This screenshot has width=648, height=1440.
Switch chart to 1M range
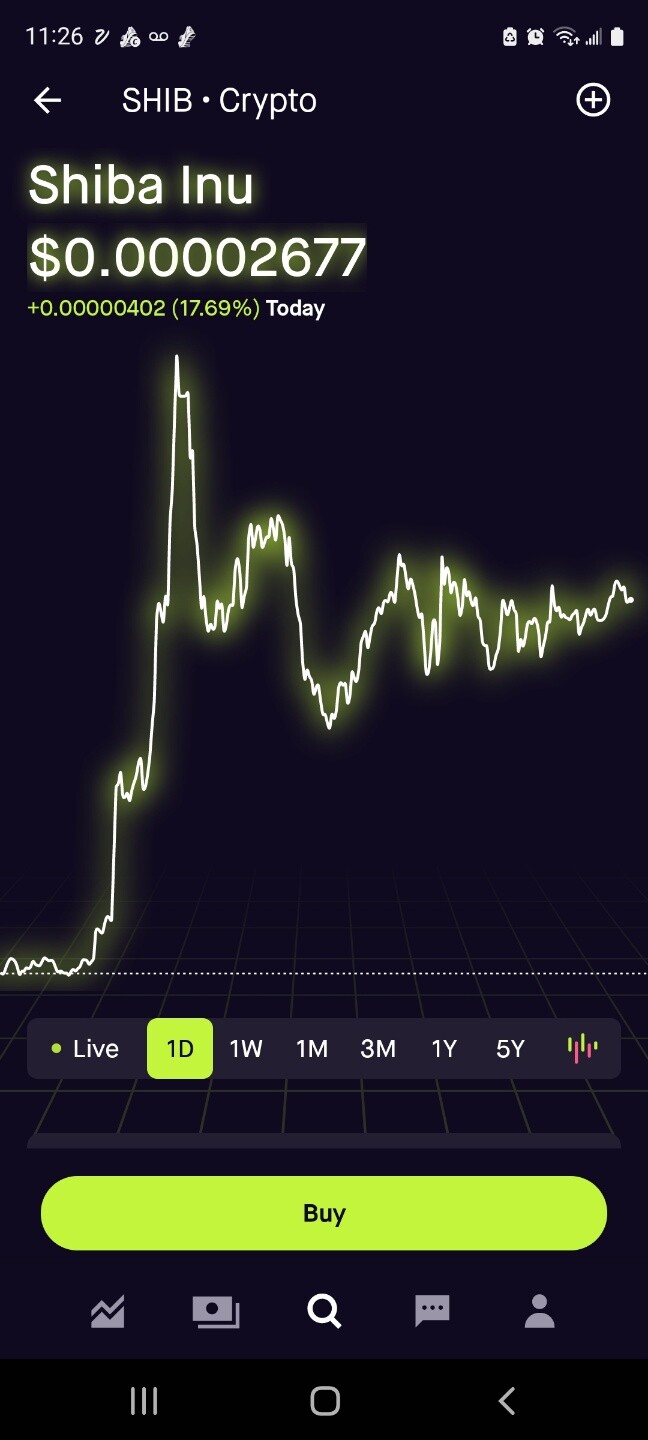click(312, 1048)
